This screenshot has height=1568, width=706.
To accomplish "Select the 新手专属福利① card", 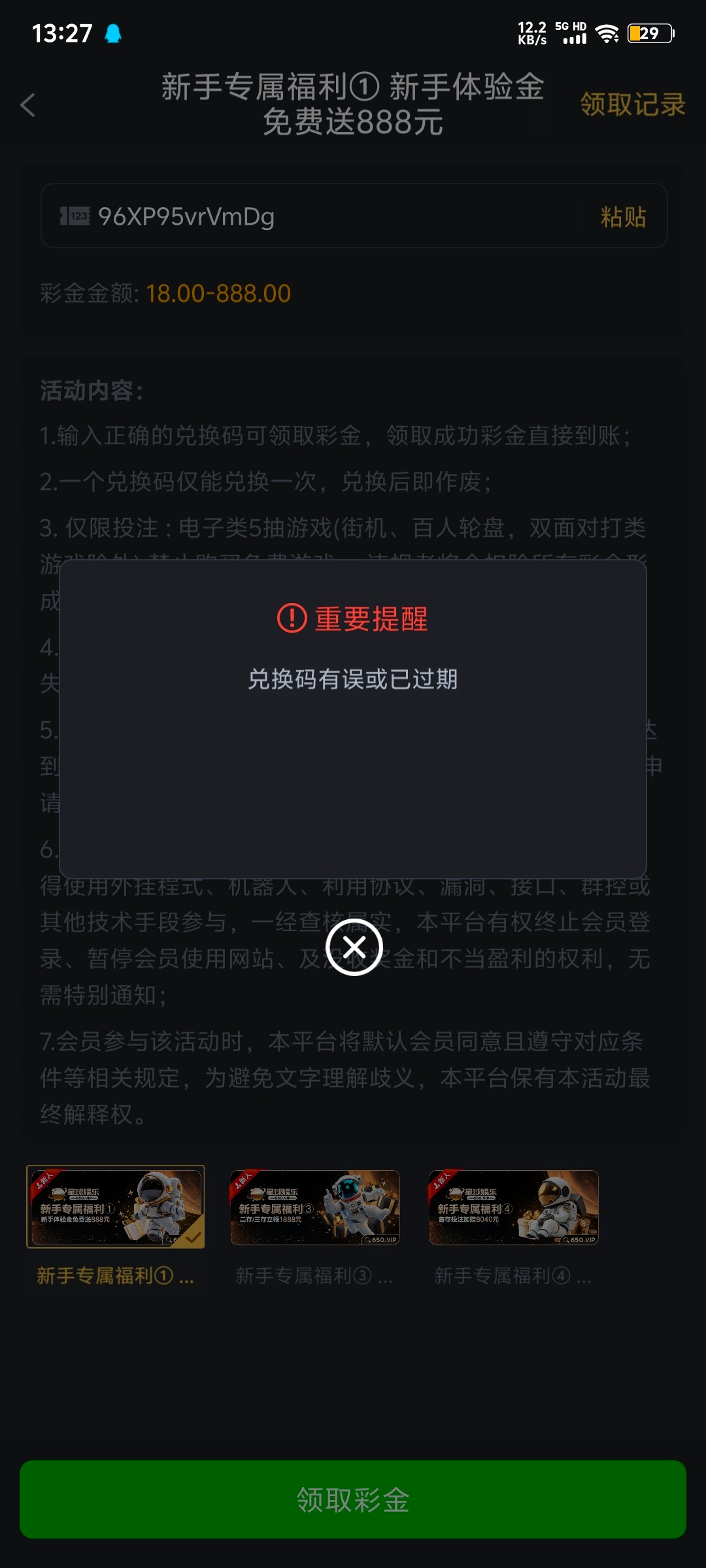I will (116, 1207).
